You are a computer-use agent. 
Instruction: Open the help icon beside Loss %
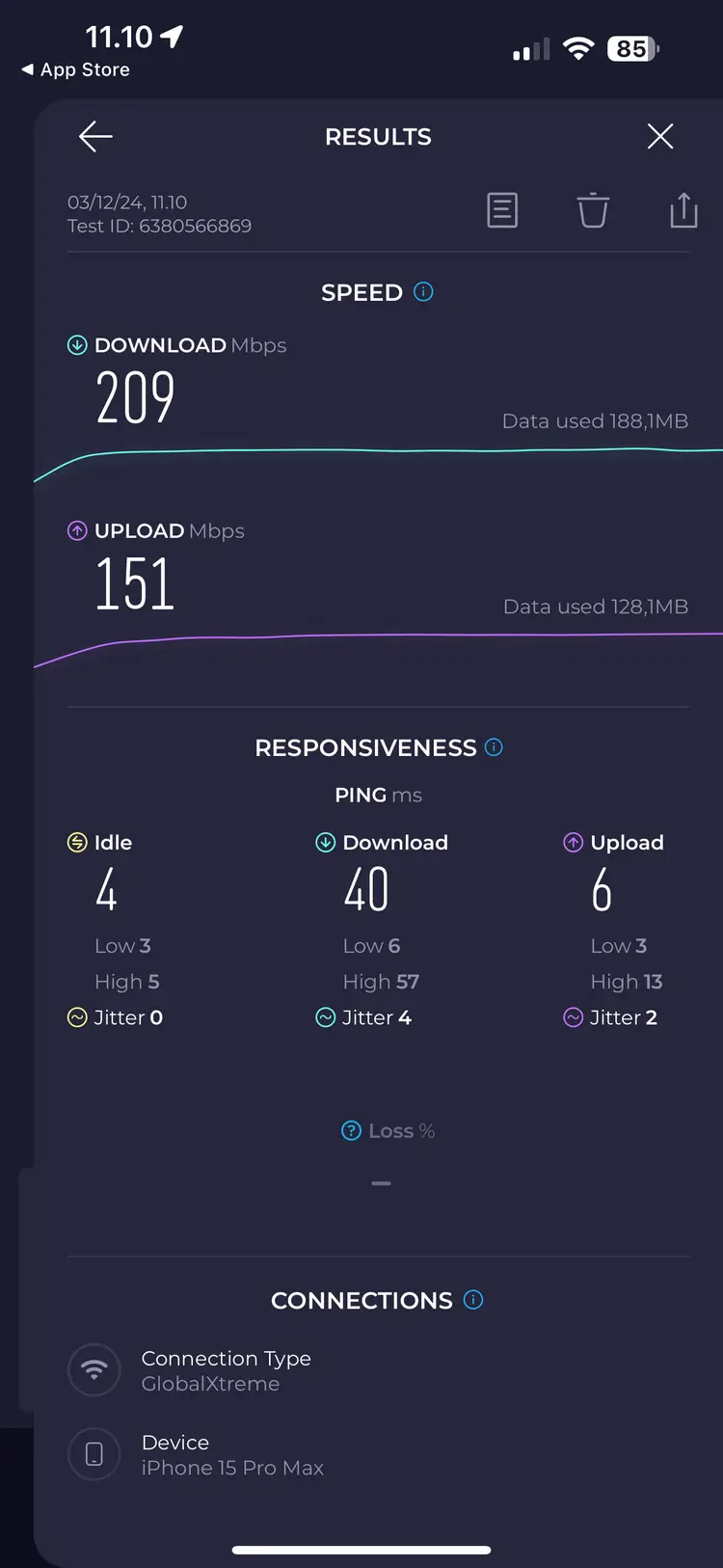(x=352, y=1130)
